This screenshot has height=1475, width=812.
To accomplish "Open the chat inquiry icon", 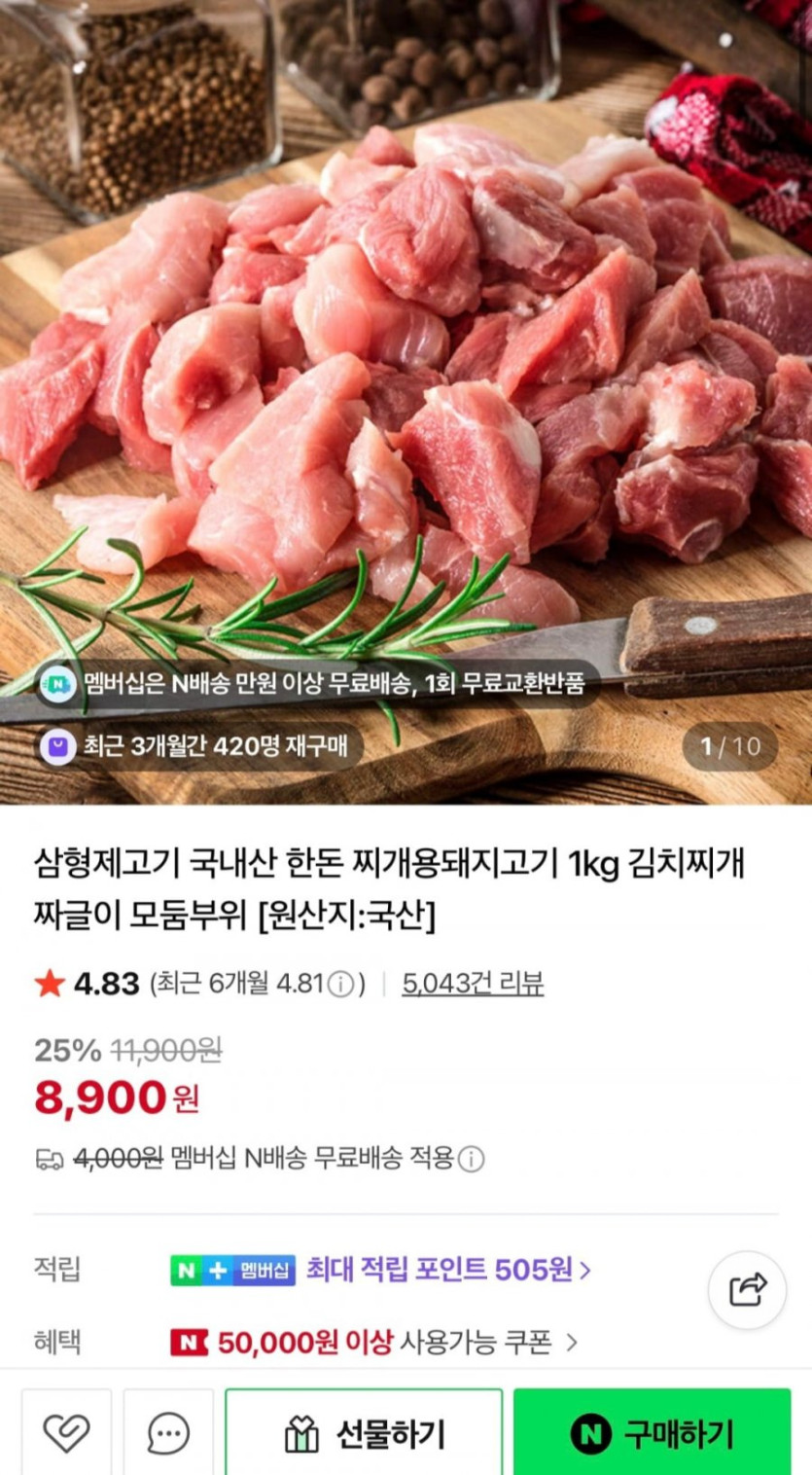I will (168, 1433).
